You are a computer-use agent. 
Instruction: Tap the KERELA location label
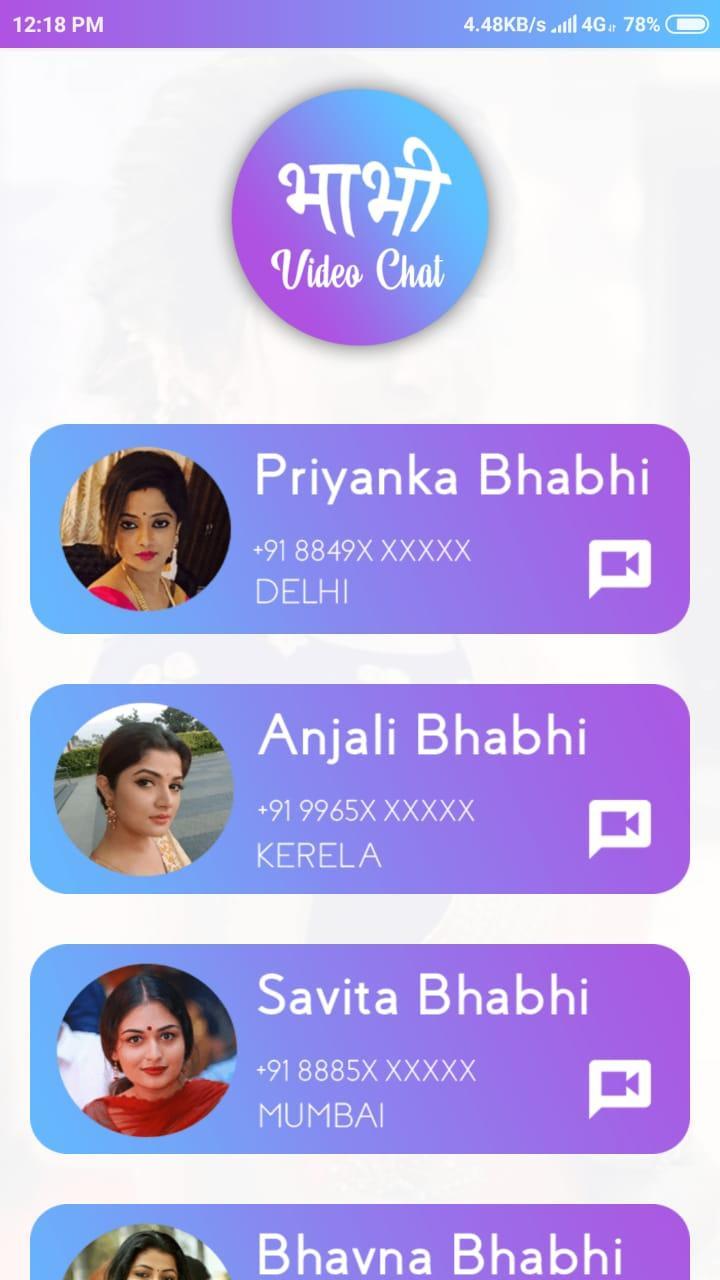[319, 855]
